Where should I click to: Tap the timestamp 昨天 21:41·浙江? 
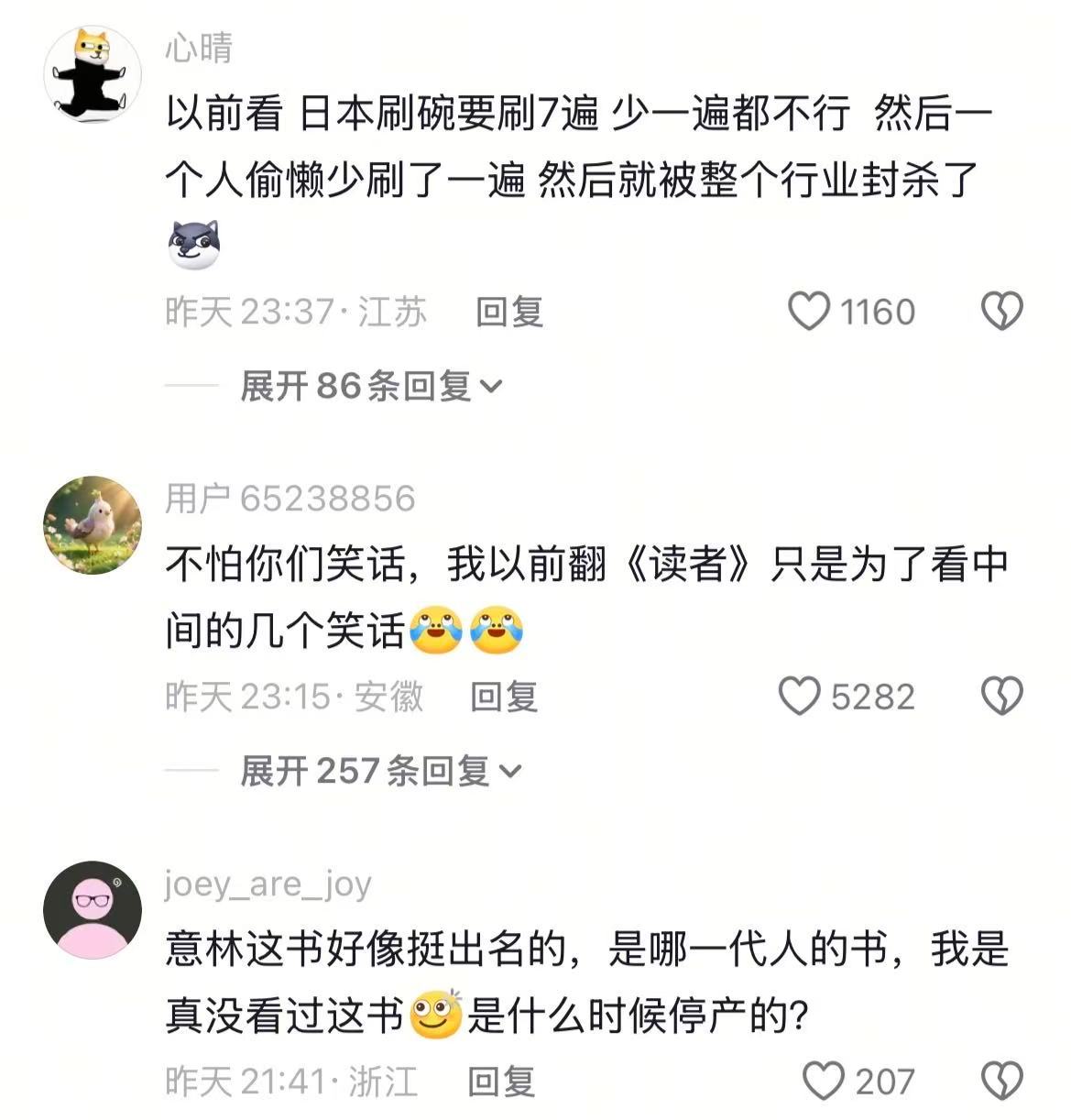(x=292, y=1081)
